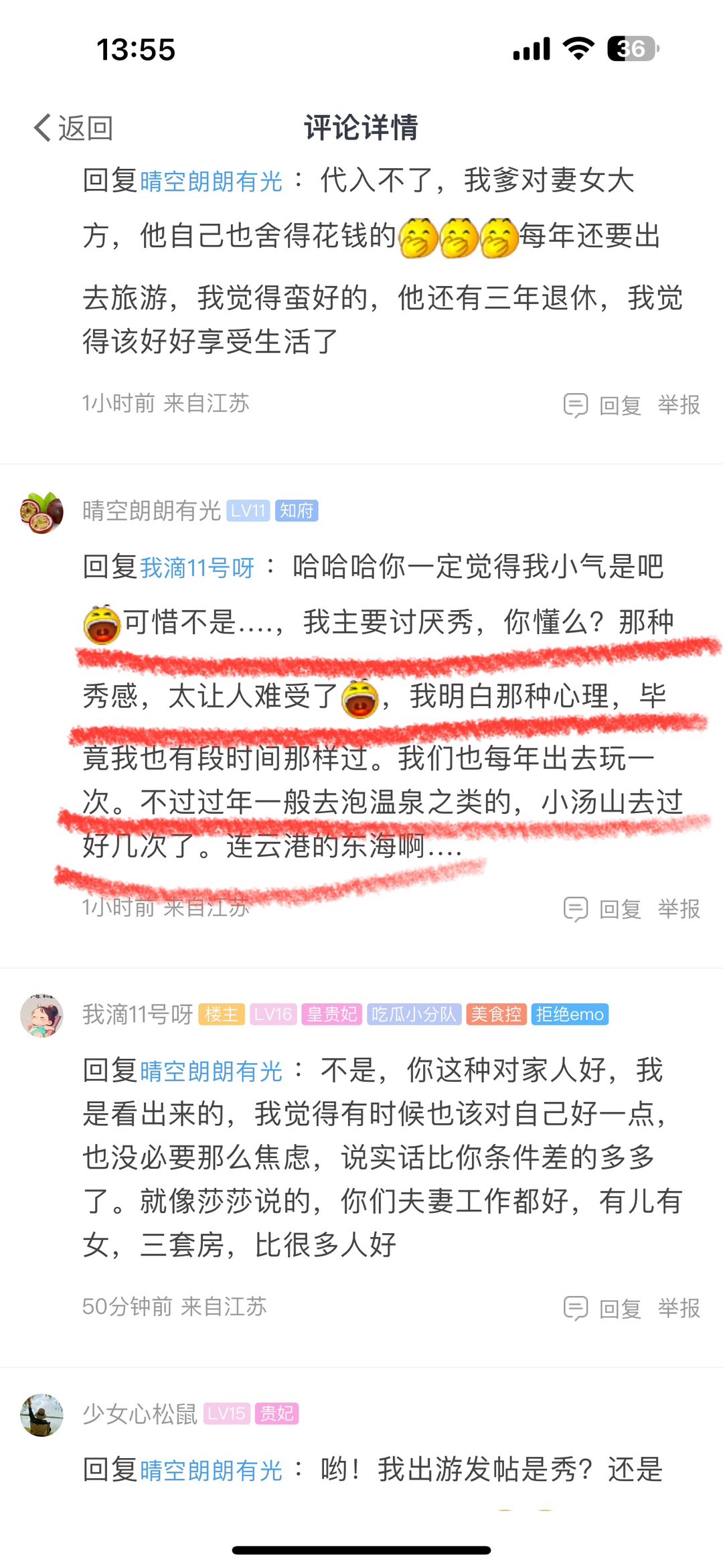
Task: Go back using the 返回 button
Action: click(74, 127)
